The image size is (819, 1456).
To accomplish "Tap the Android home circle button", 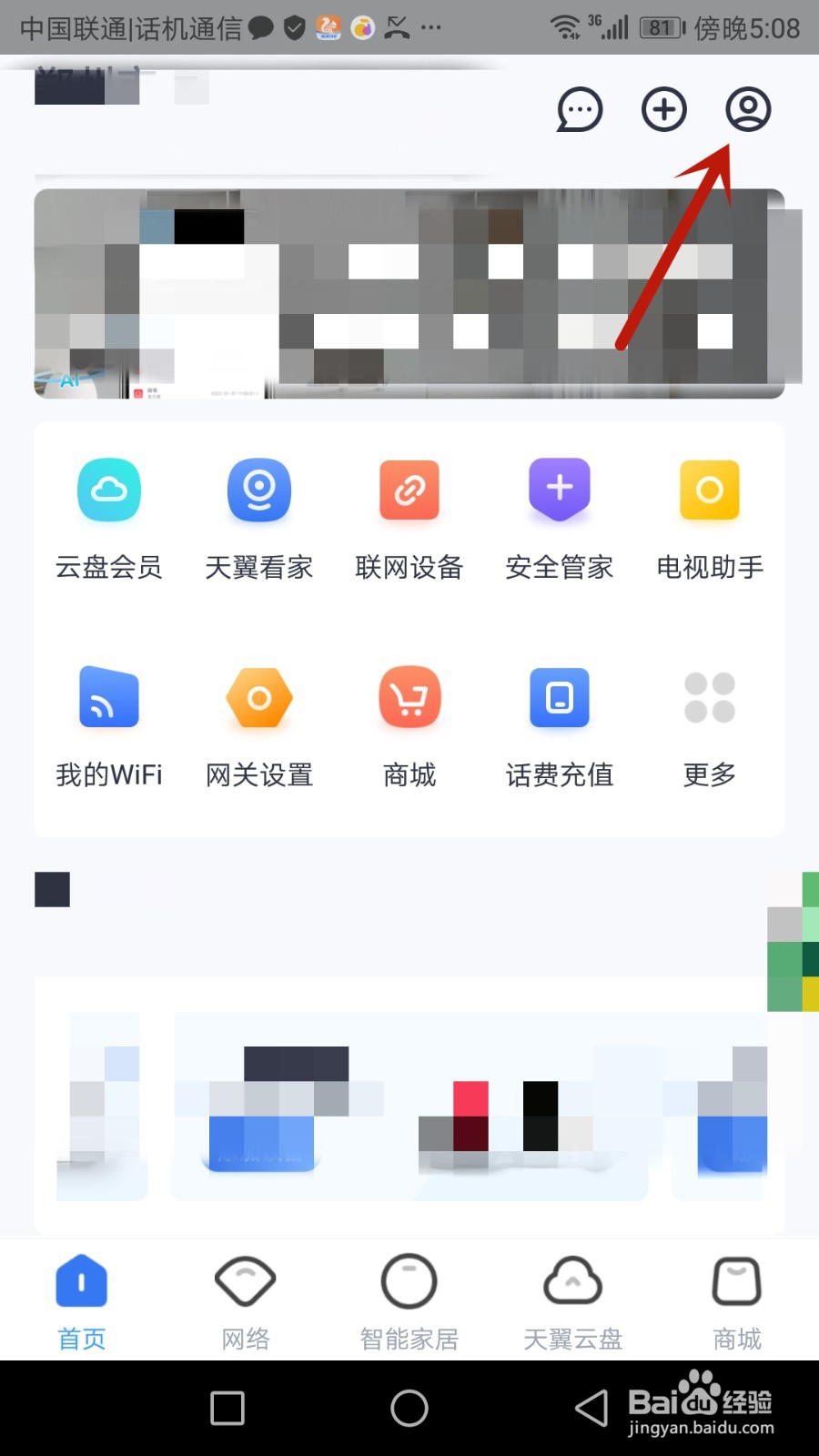I will pyautogui.click(x=409, y=1407).
